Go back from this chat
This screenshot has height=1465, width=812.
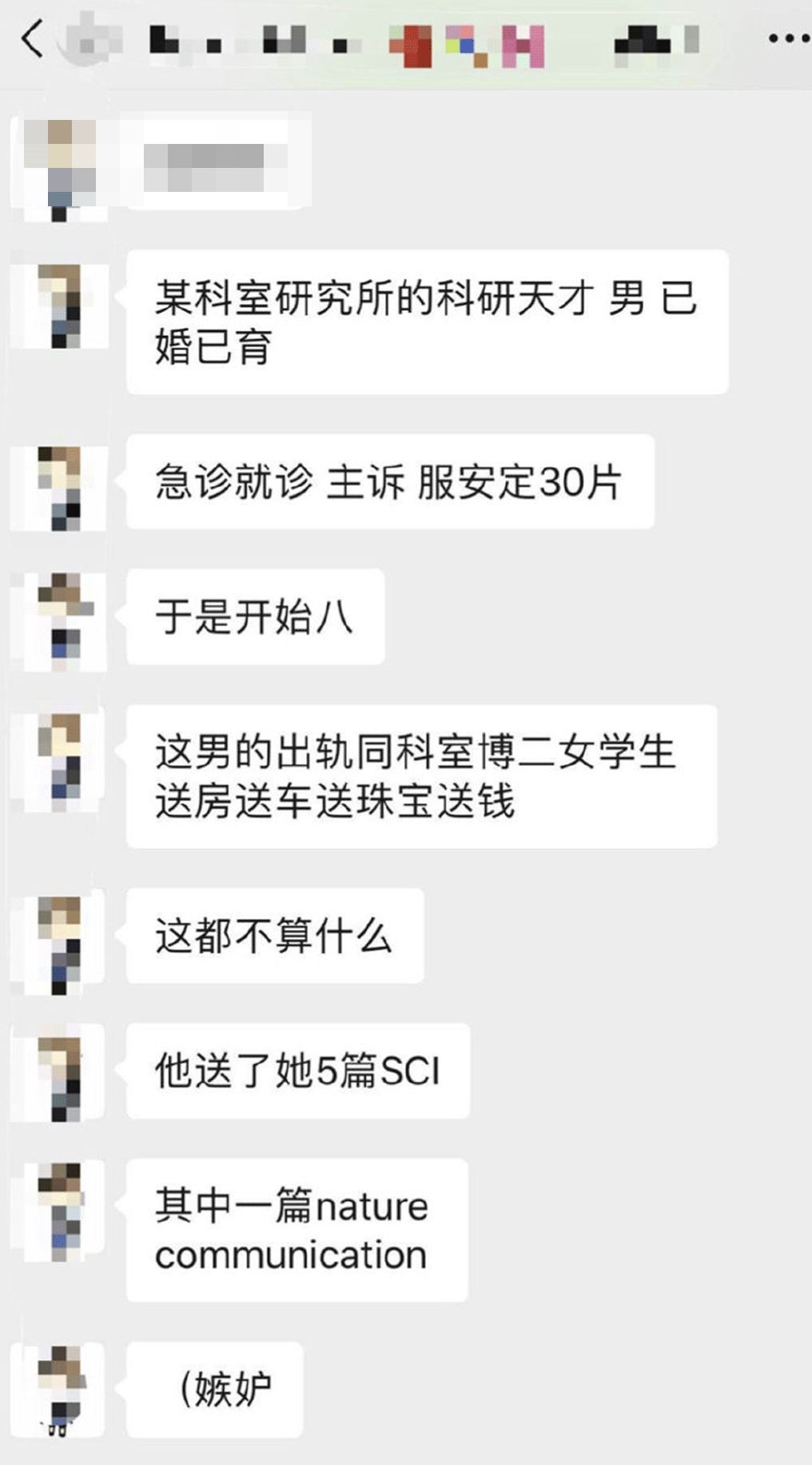[32, 38]
